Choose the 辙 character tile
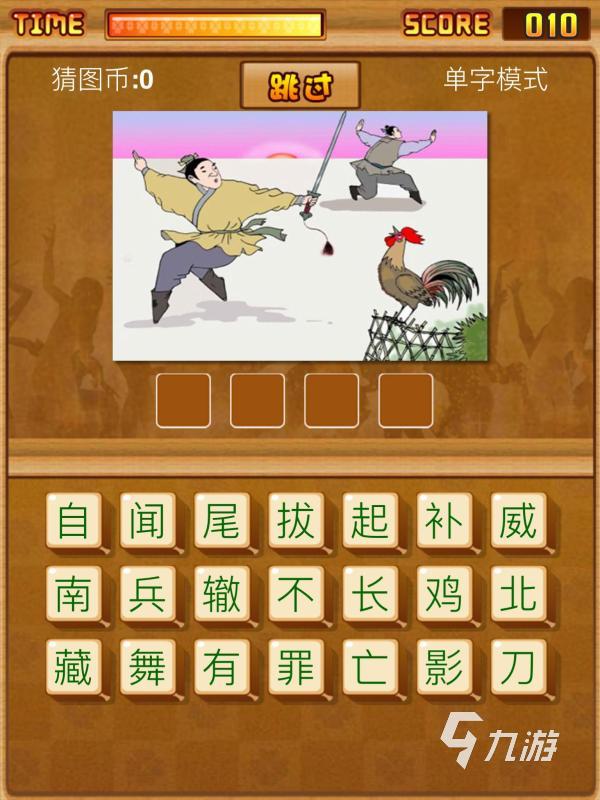The width and height of the screenshot is (600, 800). pyautogui.click(x=221, y=594)
